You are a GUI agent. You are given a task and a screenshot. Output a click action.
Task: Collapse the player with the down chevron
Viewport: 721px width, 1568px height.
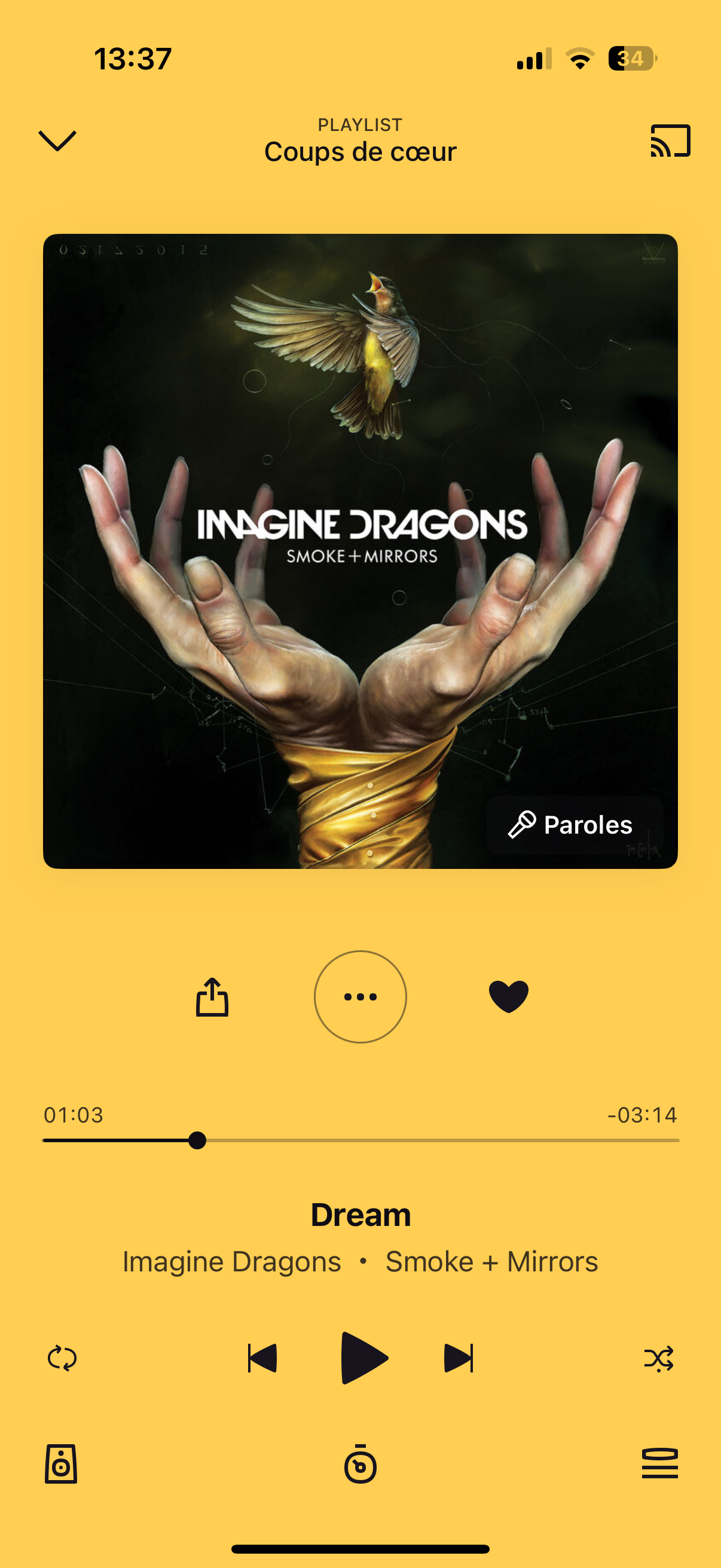pyautogui.click(x=57, y=141)
